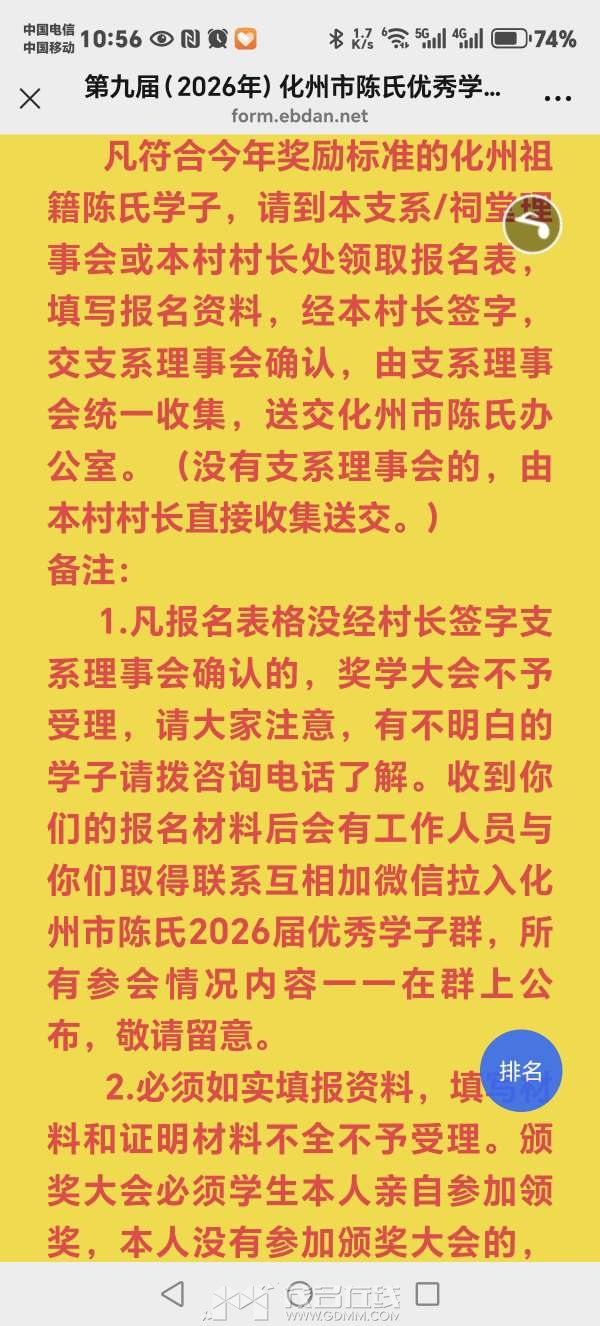Go back with the system back button
The width and height of the screenshot is (600, 1326).
[173, 1294]
